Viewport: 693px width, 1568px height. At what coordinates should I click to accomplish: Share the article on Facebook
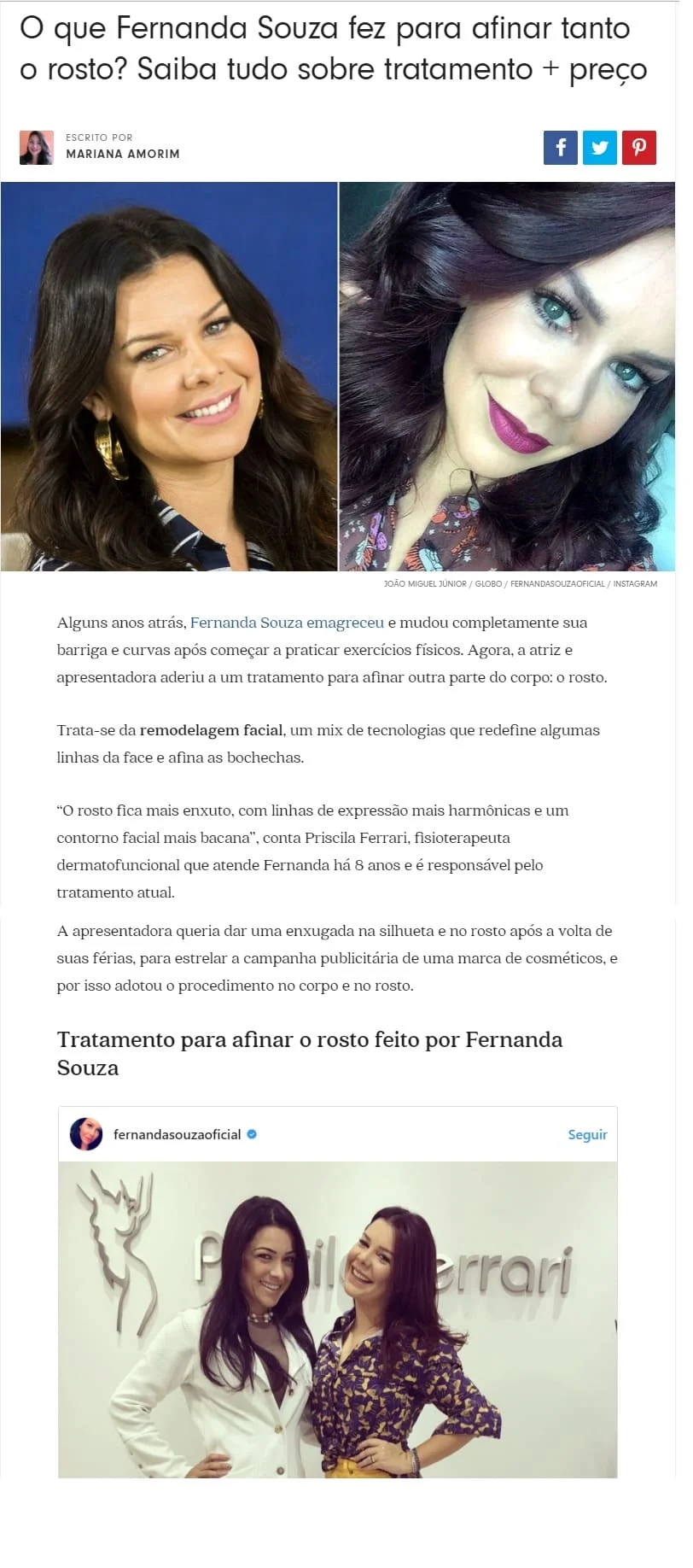pos(560,148)
